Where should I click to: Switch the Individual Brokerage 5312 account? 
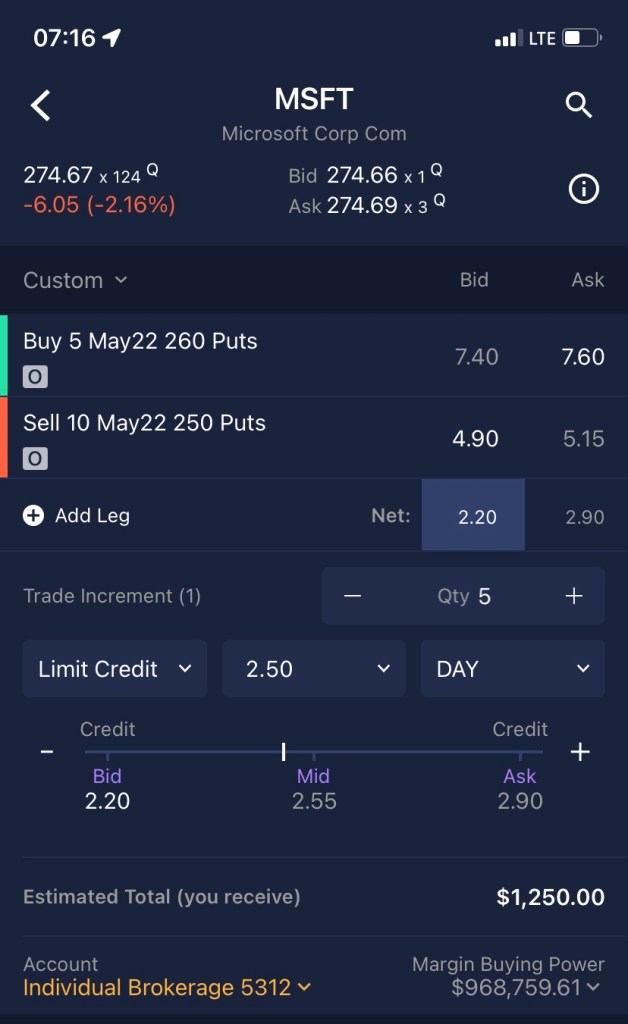coord(167,988)
